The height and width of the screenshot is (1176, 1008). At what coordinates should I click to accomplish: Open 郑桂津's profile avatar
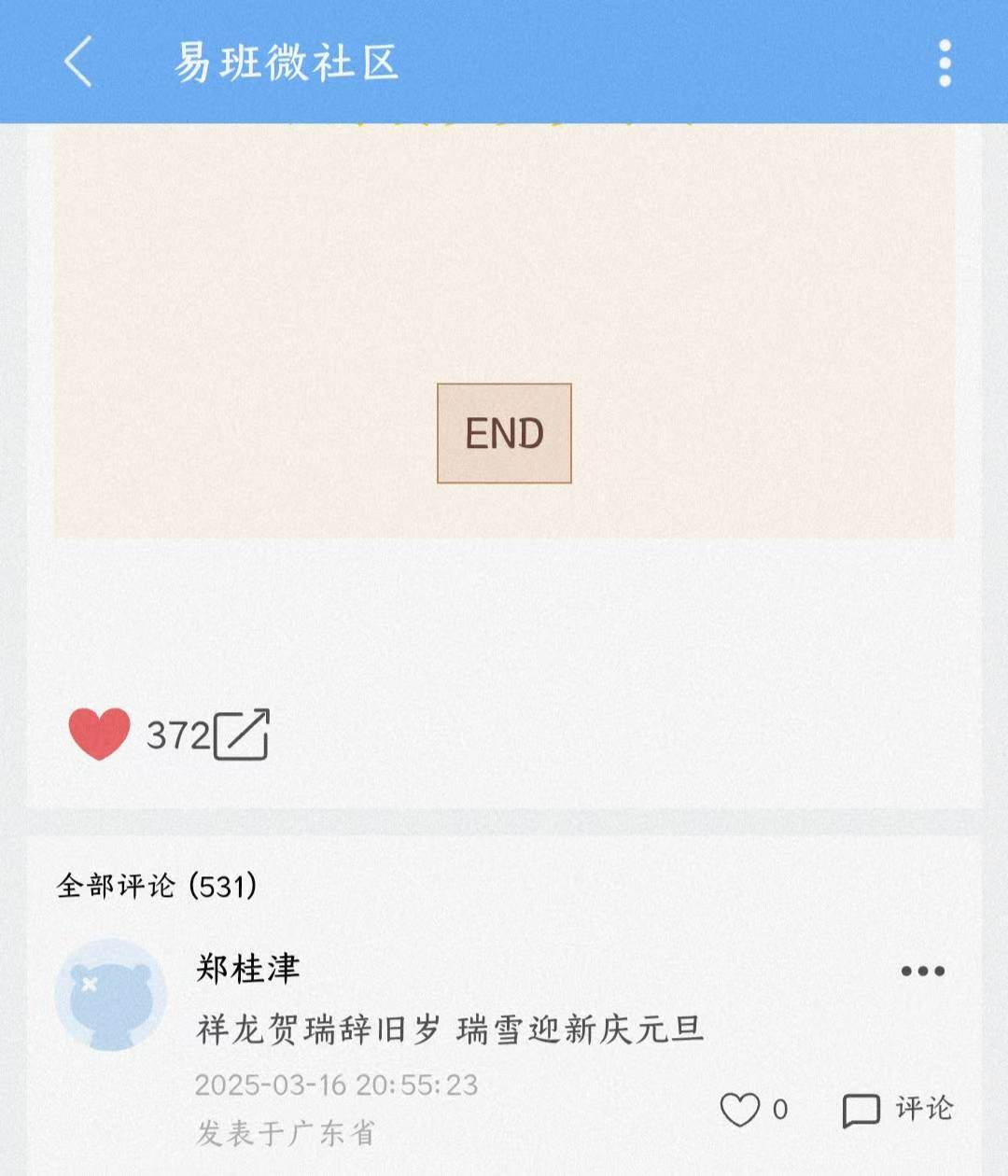coord(110,995)
